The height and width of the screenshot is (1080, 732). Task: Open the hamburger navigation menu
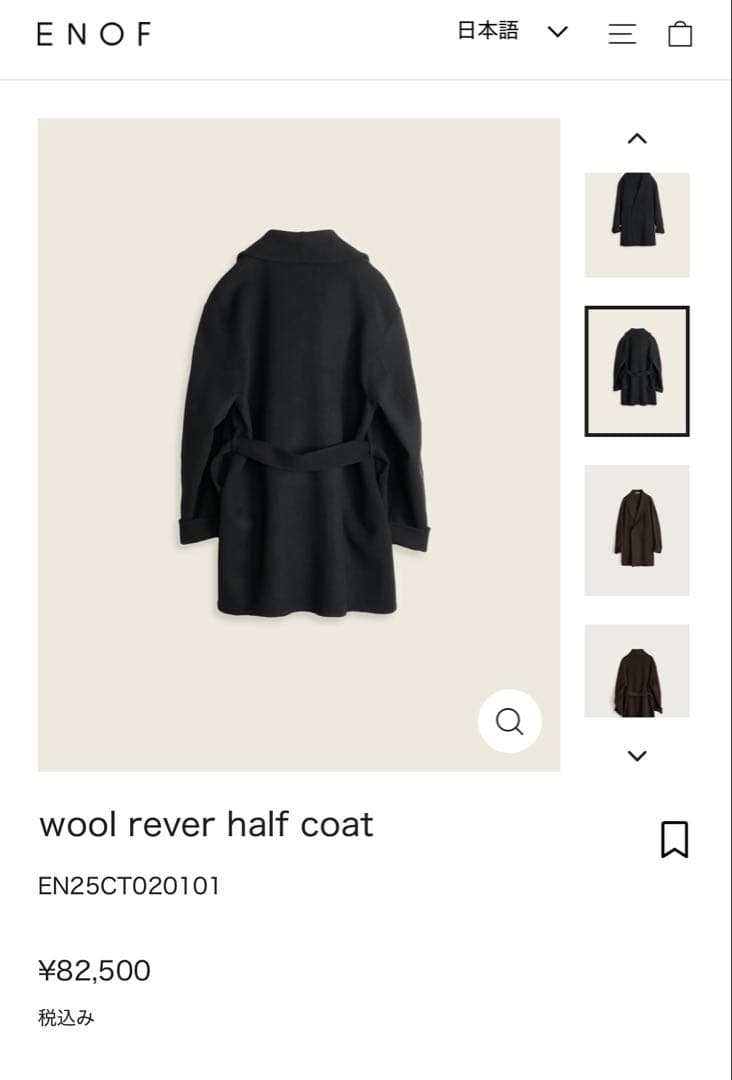point(622,33)
